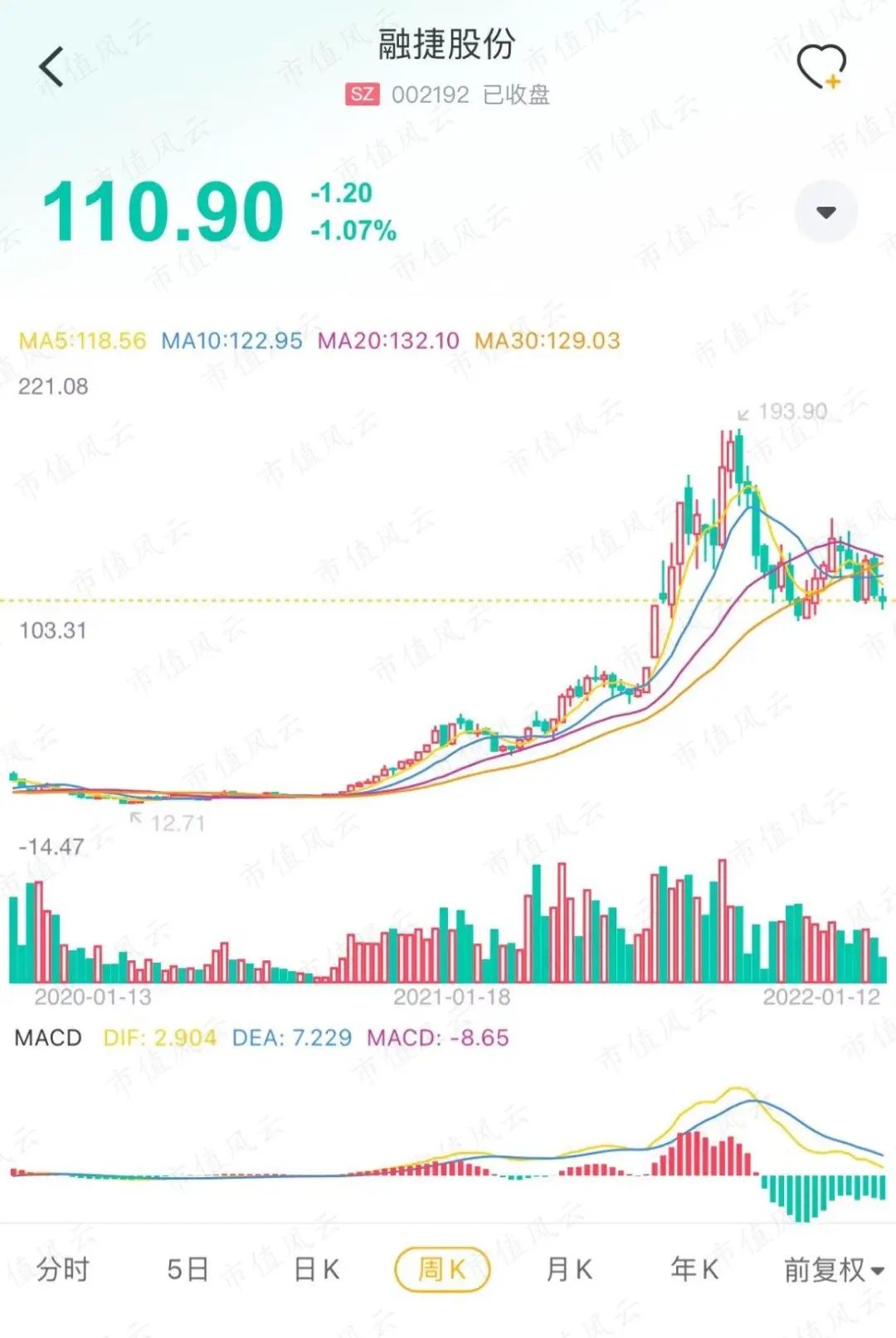Go back using the top-left arrow

coord(51,66)
